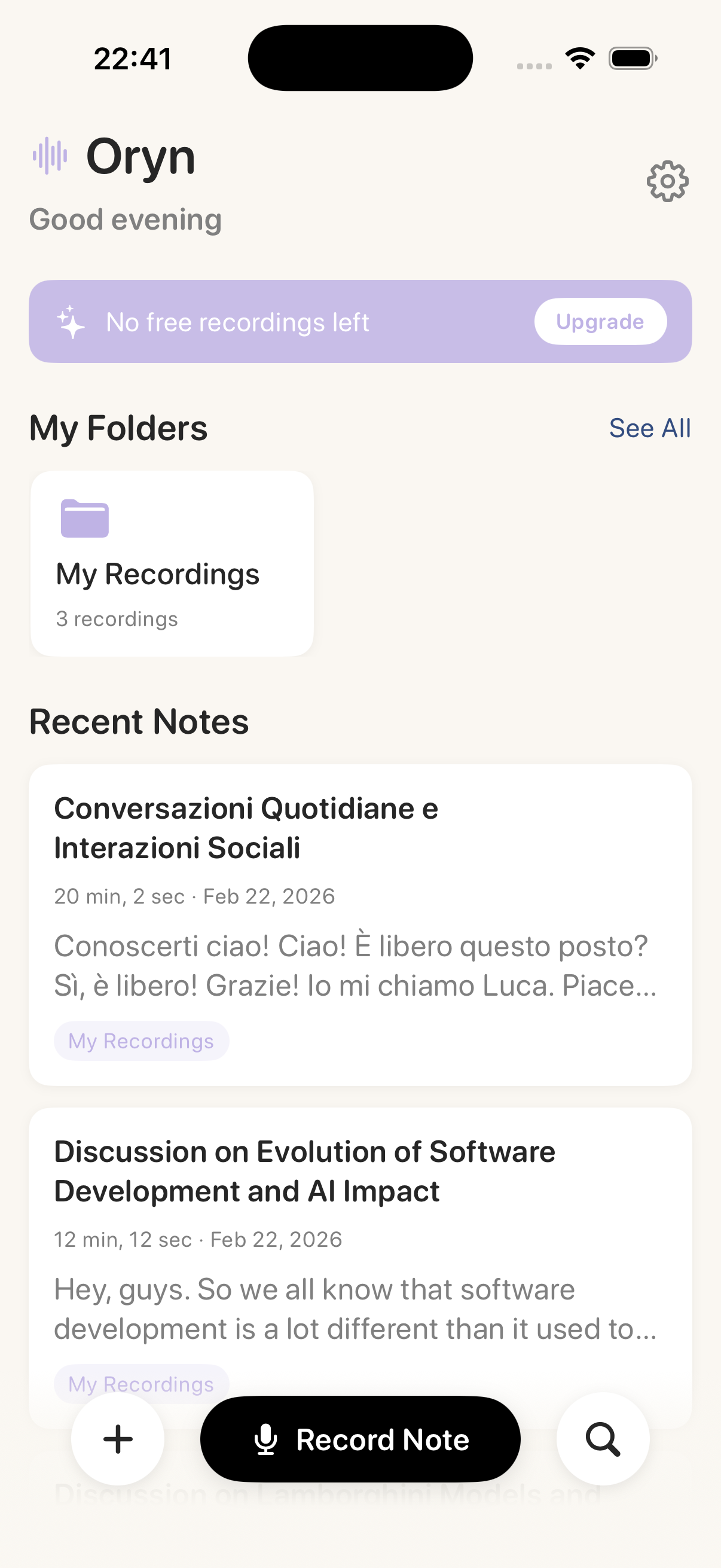Open See All folders
The width and height of the screenshot is (721, 1568).
(650, 428)
